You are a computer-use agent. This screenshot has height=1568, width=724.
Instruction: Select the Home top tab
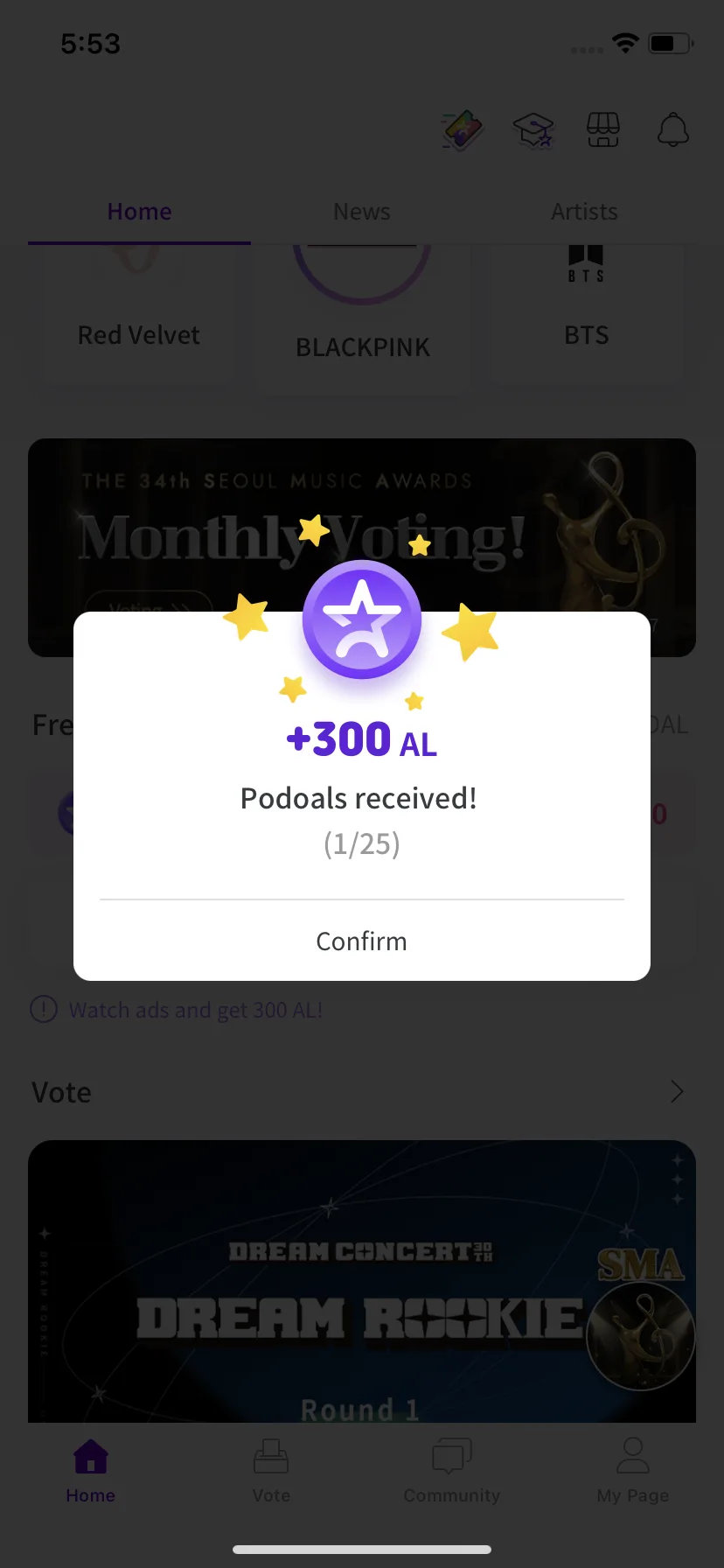point(139,212)
